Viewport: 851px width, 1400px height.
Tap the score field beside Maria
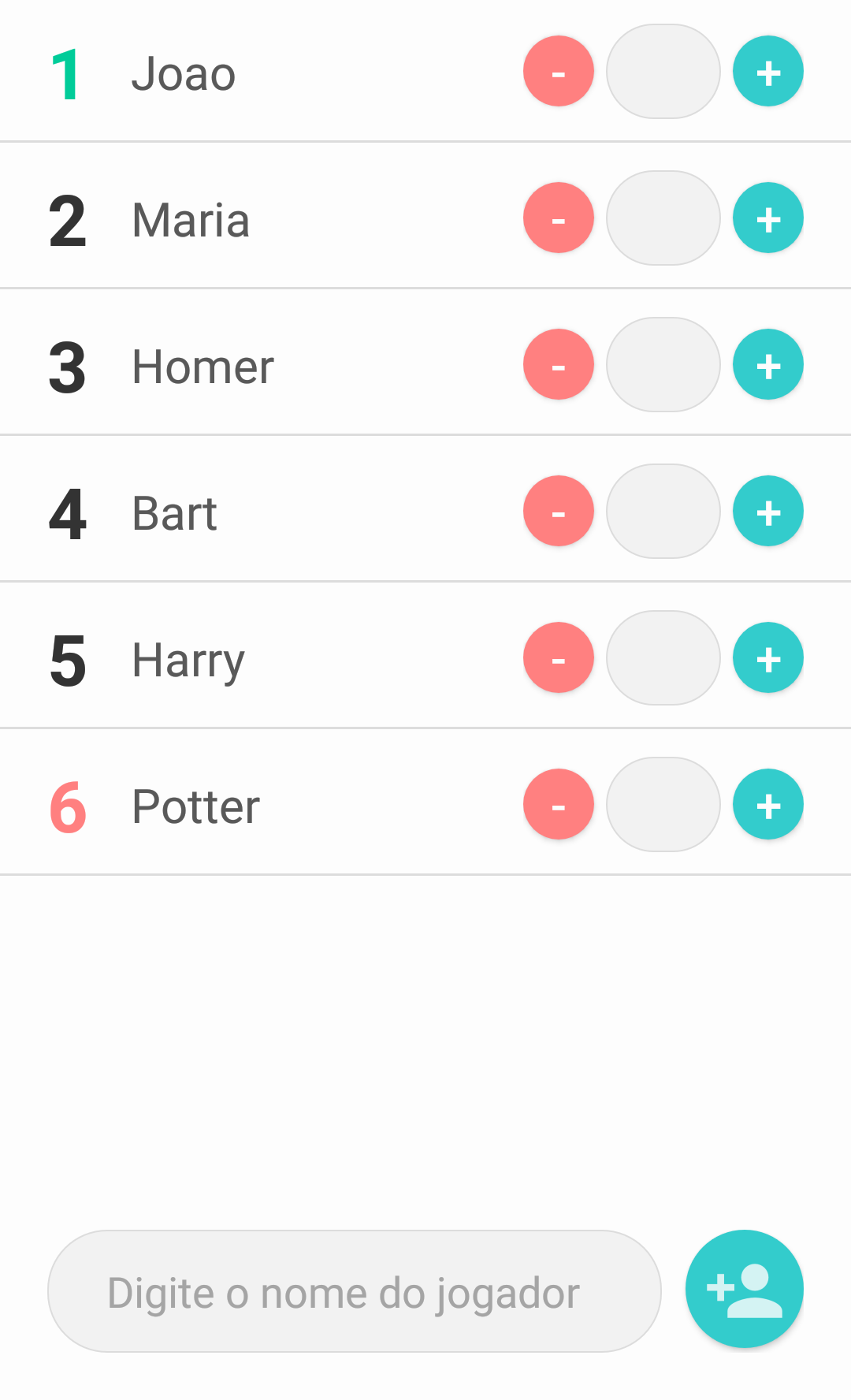tap(663, 218)
